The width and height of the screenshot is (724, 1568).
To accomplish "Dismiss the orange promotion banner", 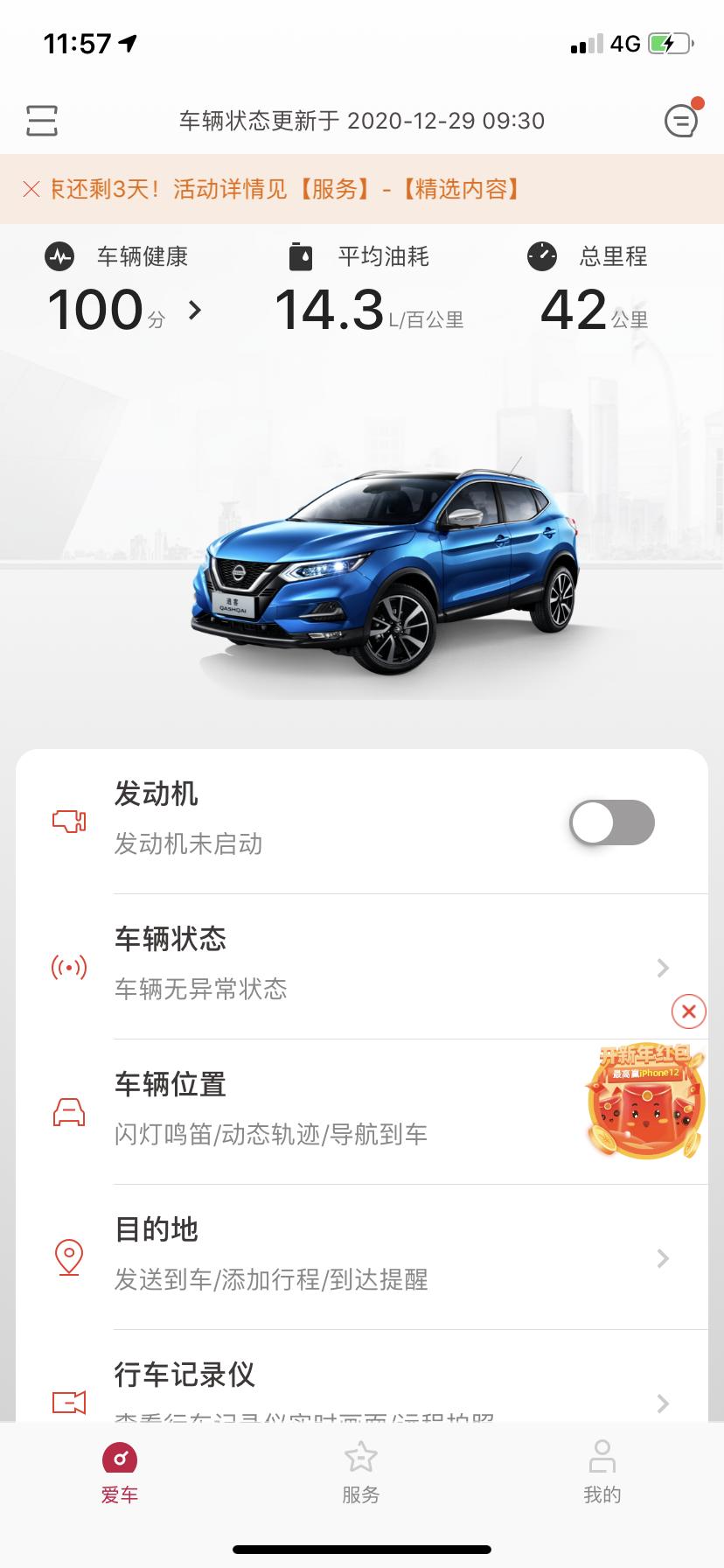I will point(31,189).
